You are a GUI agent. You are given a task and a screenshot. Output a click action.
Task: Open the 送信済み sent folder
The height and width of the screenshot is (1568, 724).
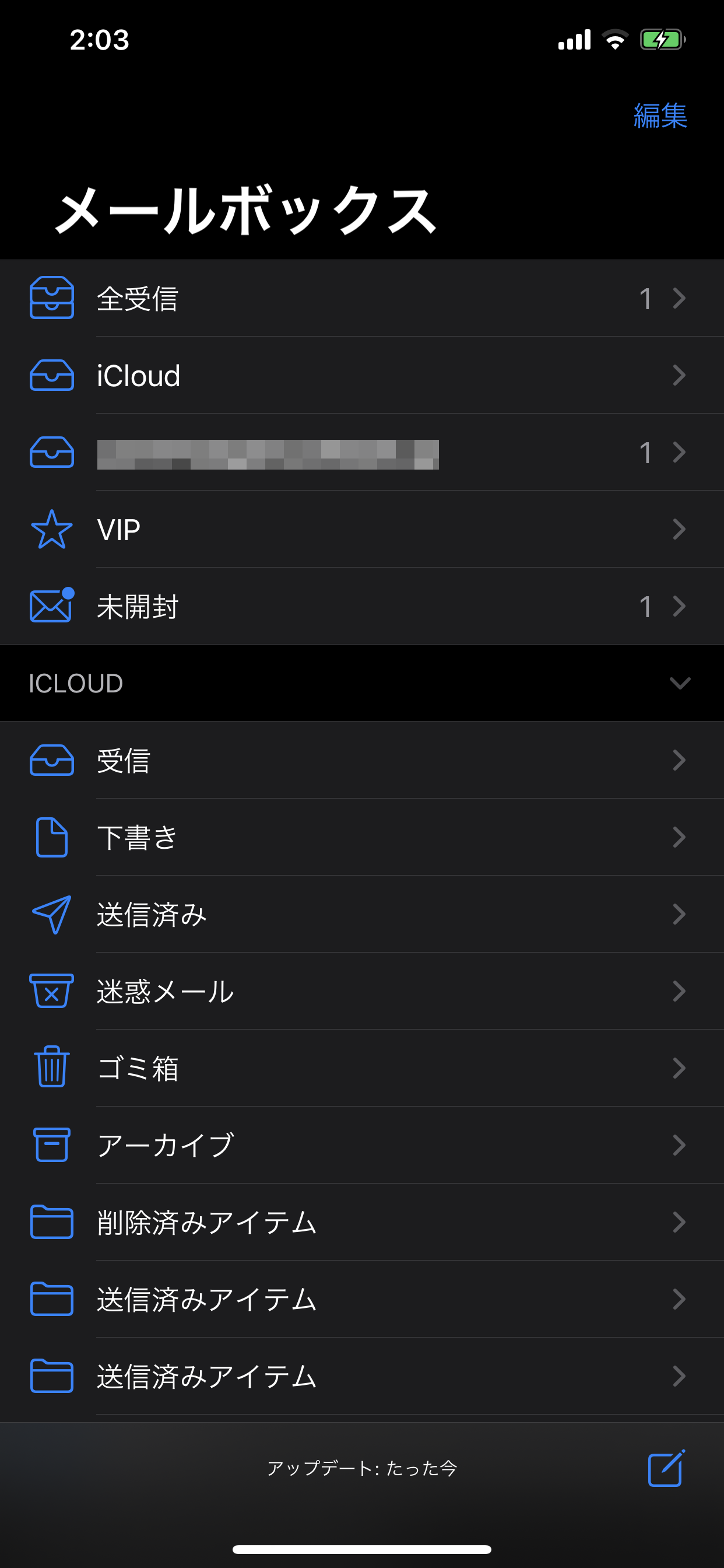coord(361,914)
